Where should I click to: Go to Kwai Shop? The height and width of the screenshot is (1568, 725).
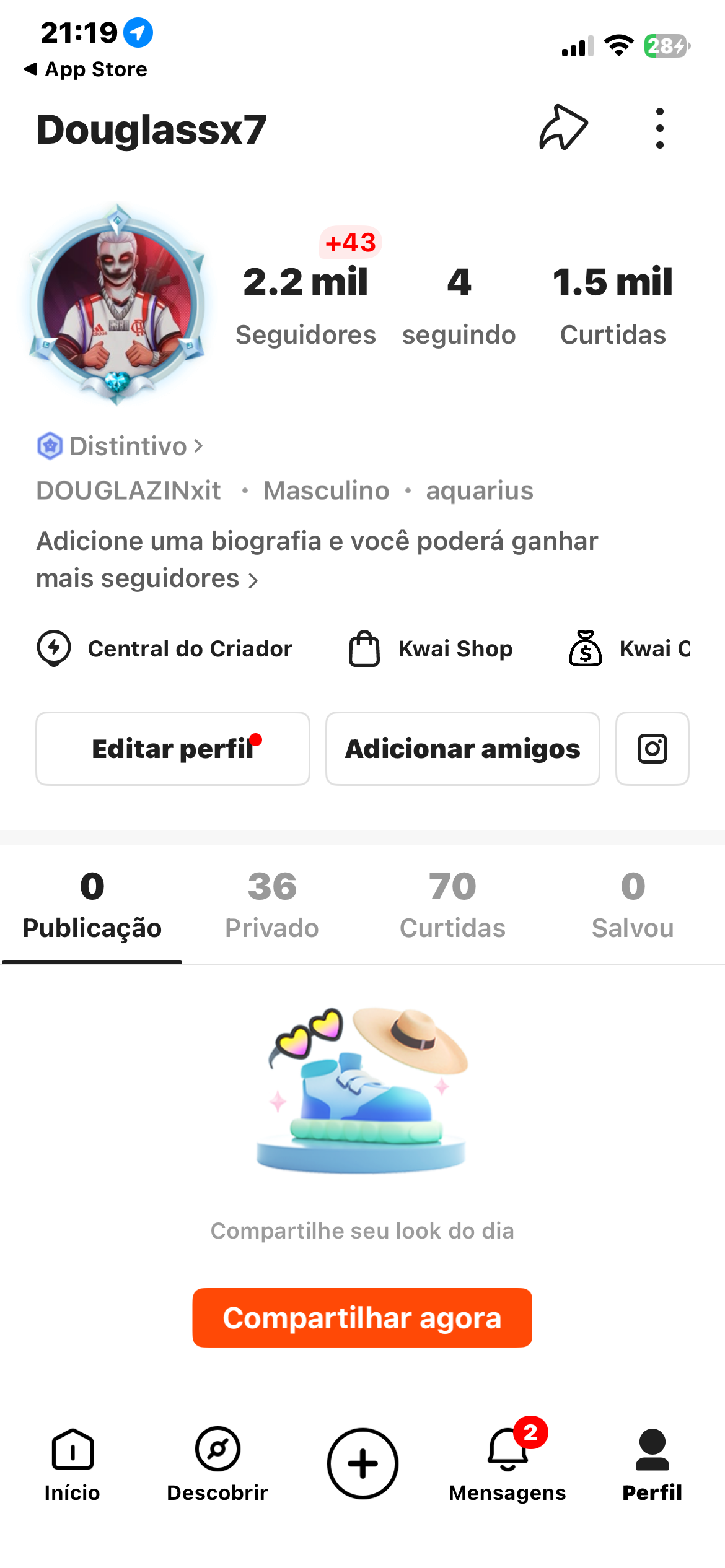point(431,648)
